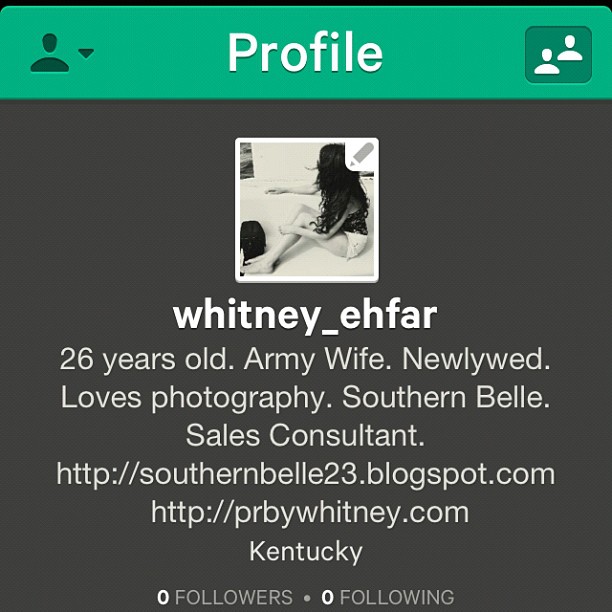This screenshot has height=612, width=612.
Task: Open the find people icon
Action: tap(557, 54)
